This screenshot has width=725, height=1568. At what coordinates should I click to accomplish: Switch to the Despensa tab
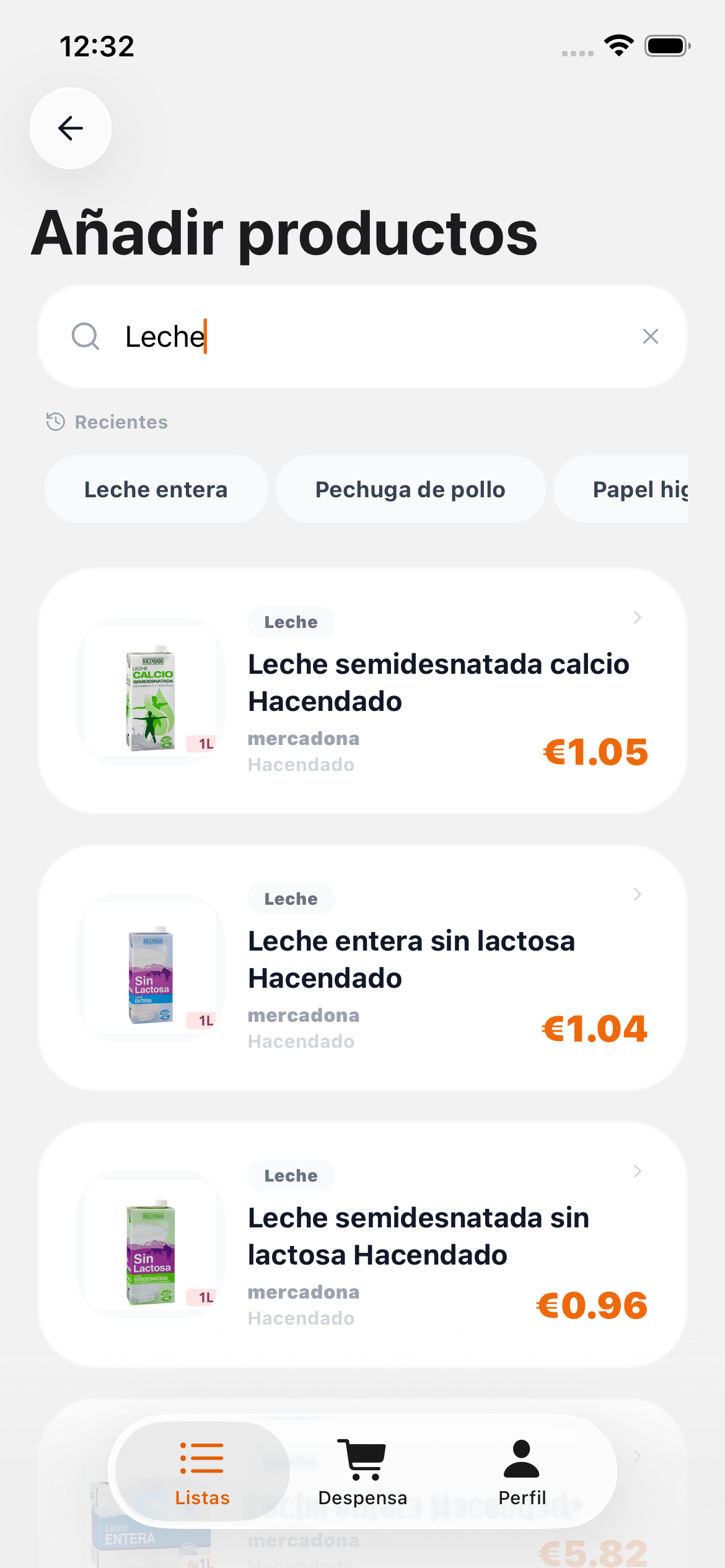[362, 1471]
